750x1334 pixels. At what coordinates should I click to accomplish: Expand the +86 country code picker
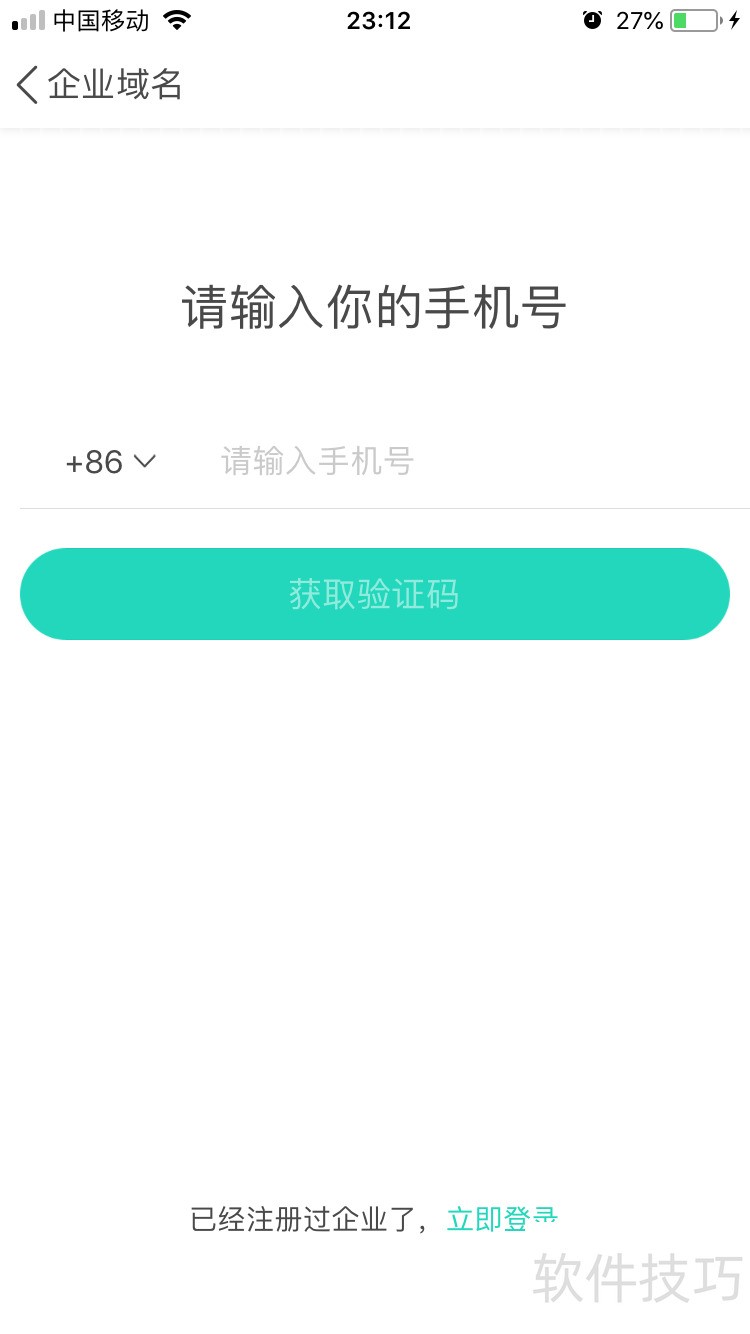click(x=110, y=462)
